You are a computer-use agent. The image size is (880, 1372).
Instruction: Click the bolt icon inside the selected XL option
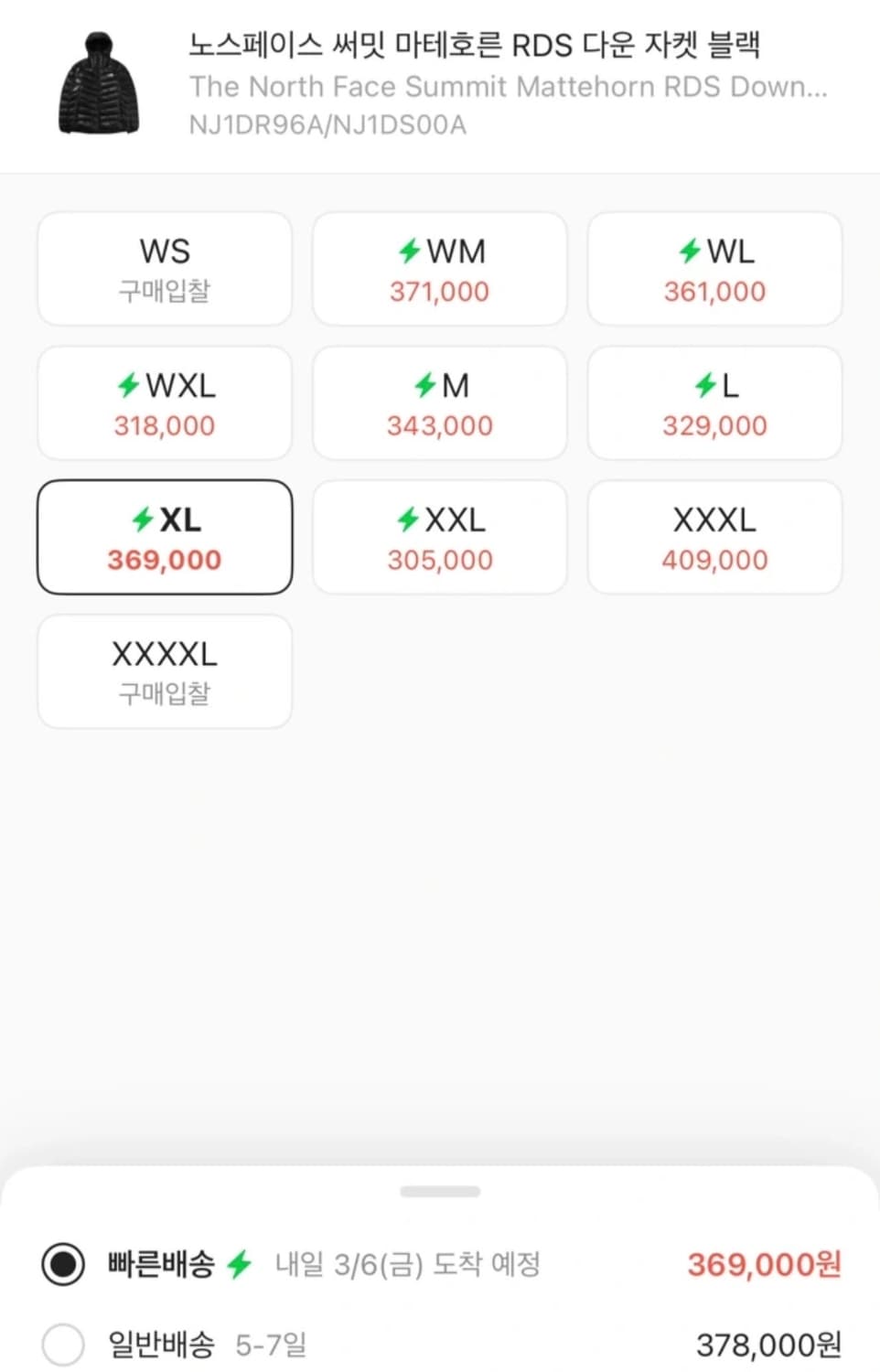(x=142, y=520)
